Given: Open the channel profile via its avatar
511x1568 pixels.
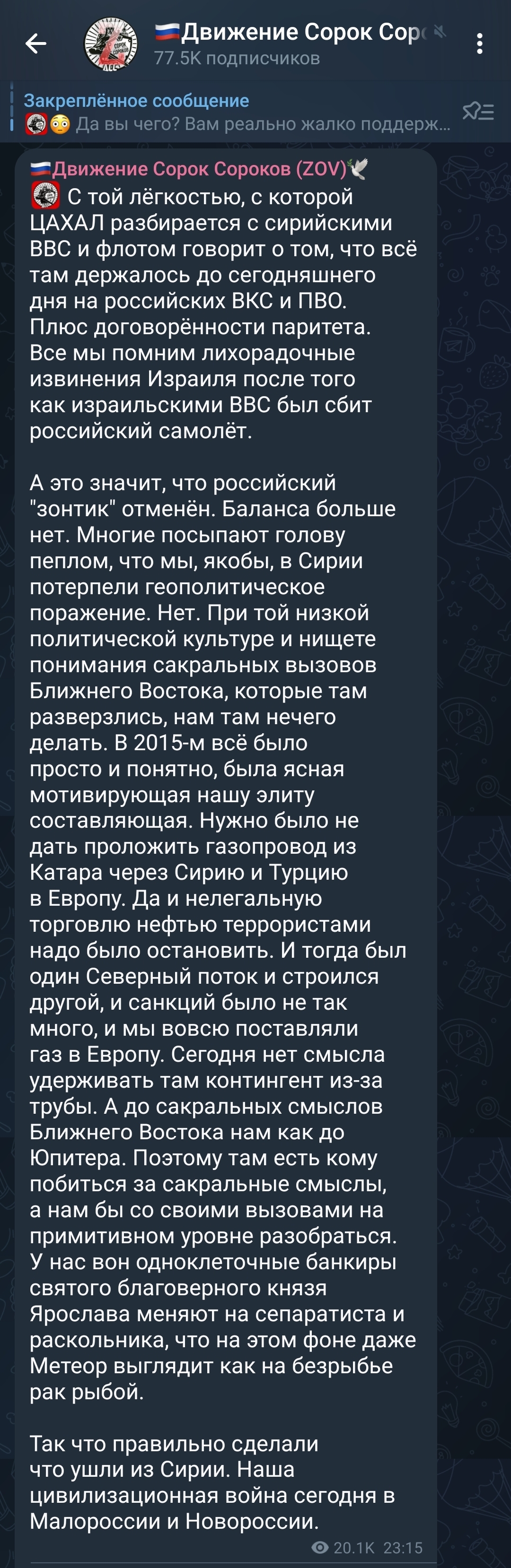Looking at the screenshot, I should tap(110, 44).
